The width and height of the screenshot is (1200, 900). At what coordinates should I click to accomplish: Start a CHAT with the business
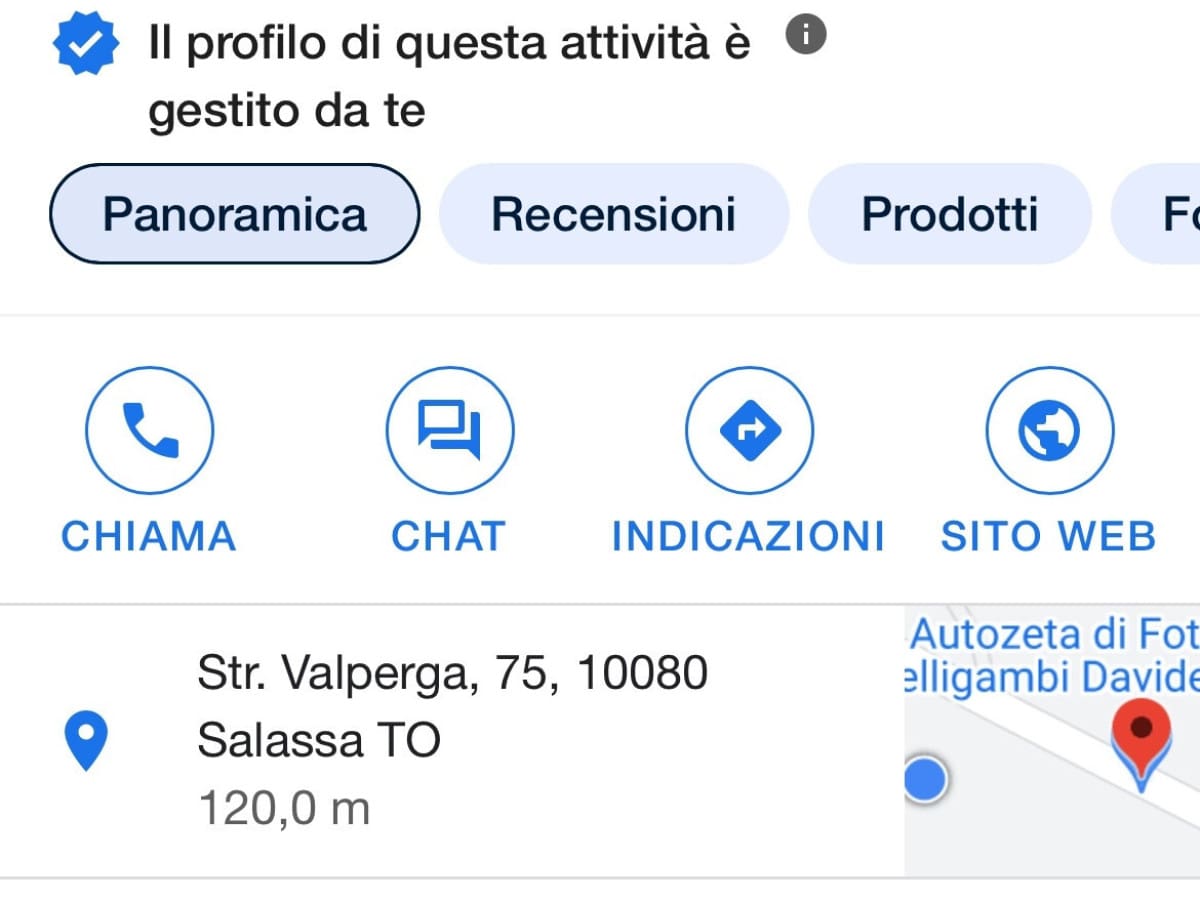449,431
